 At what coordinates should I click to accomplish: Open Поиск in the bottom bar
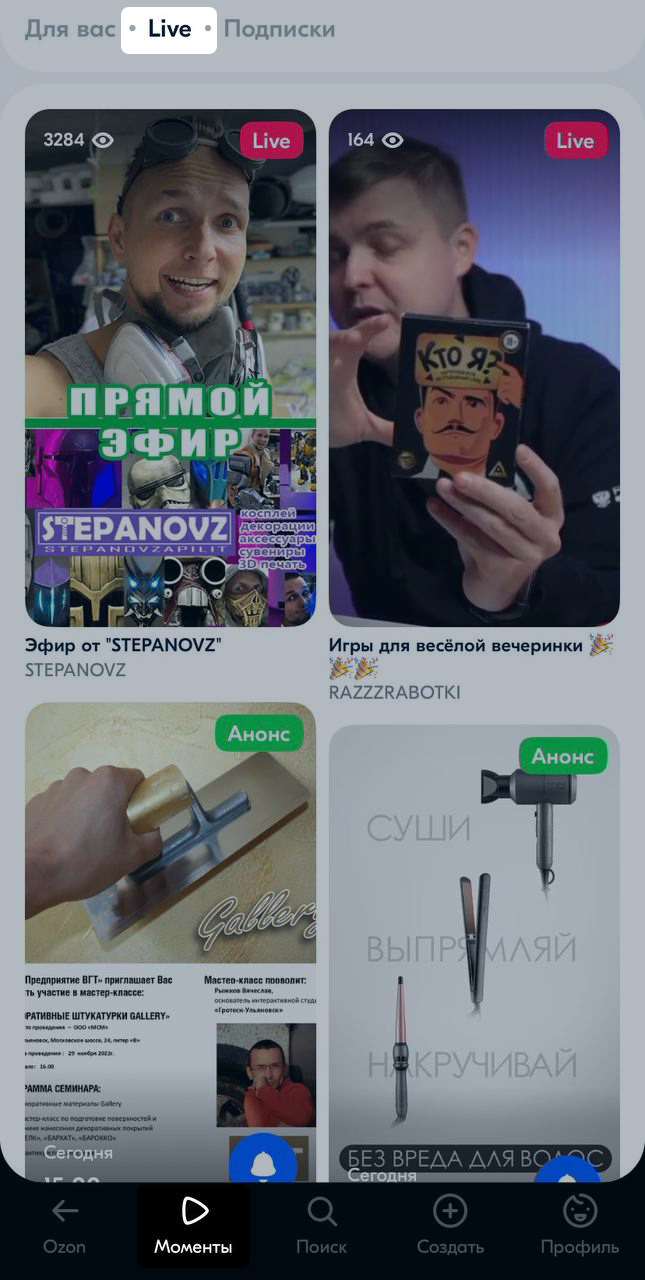click(321, 1225)
